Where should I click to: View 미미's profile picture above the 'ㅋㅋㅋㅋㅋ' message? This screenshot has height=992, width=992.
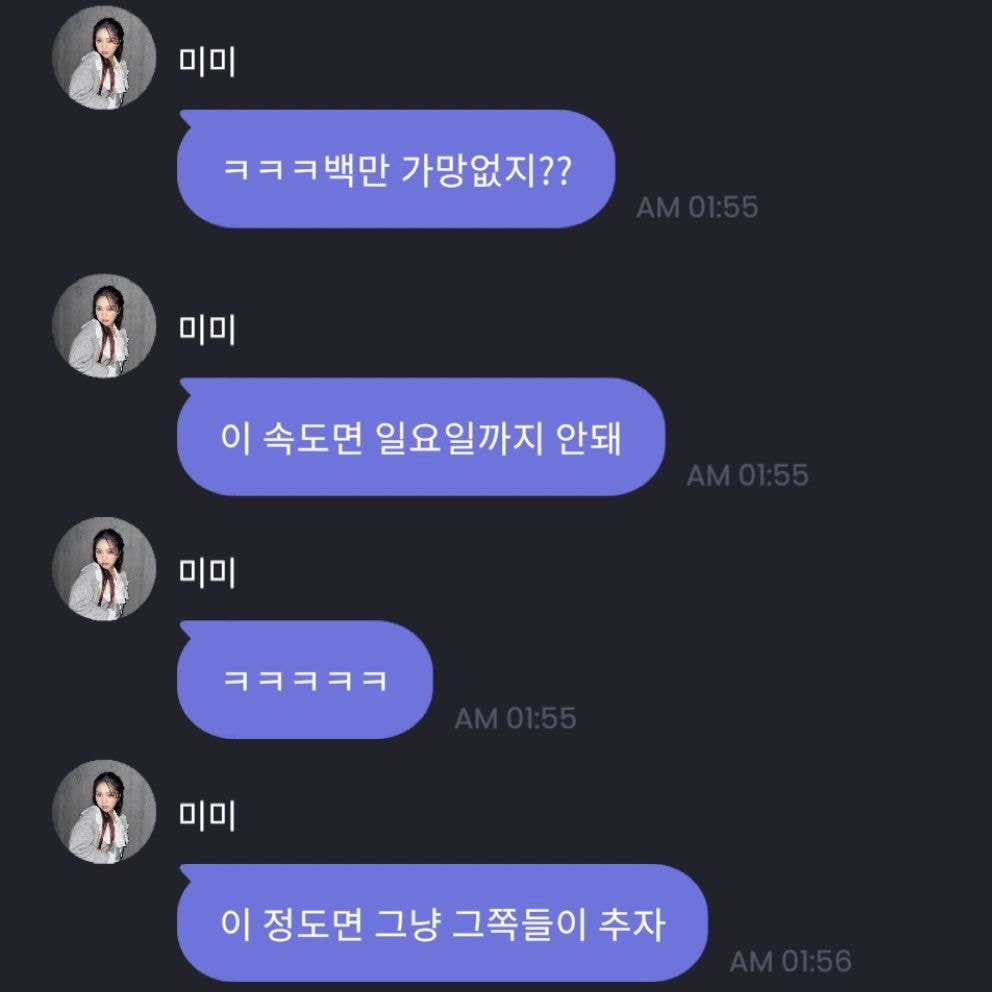104,568
